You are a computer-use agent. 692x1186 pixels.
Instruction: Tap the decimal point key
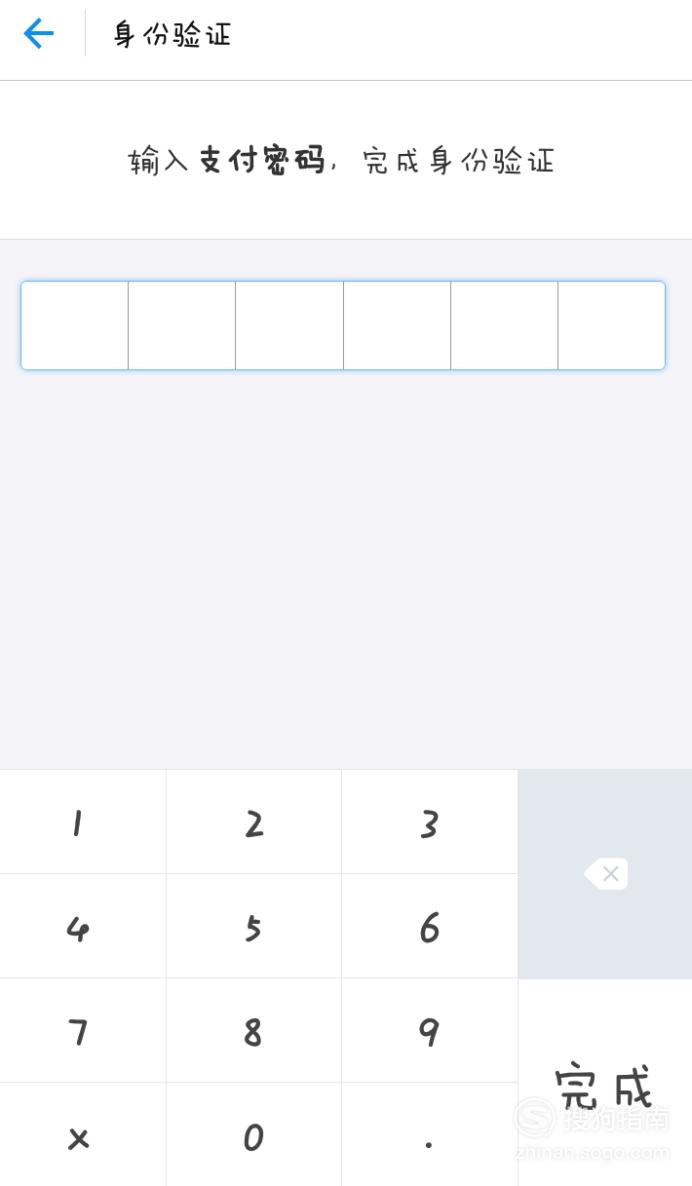(430, 1135)
